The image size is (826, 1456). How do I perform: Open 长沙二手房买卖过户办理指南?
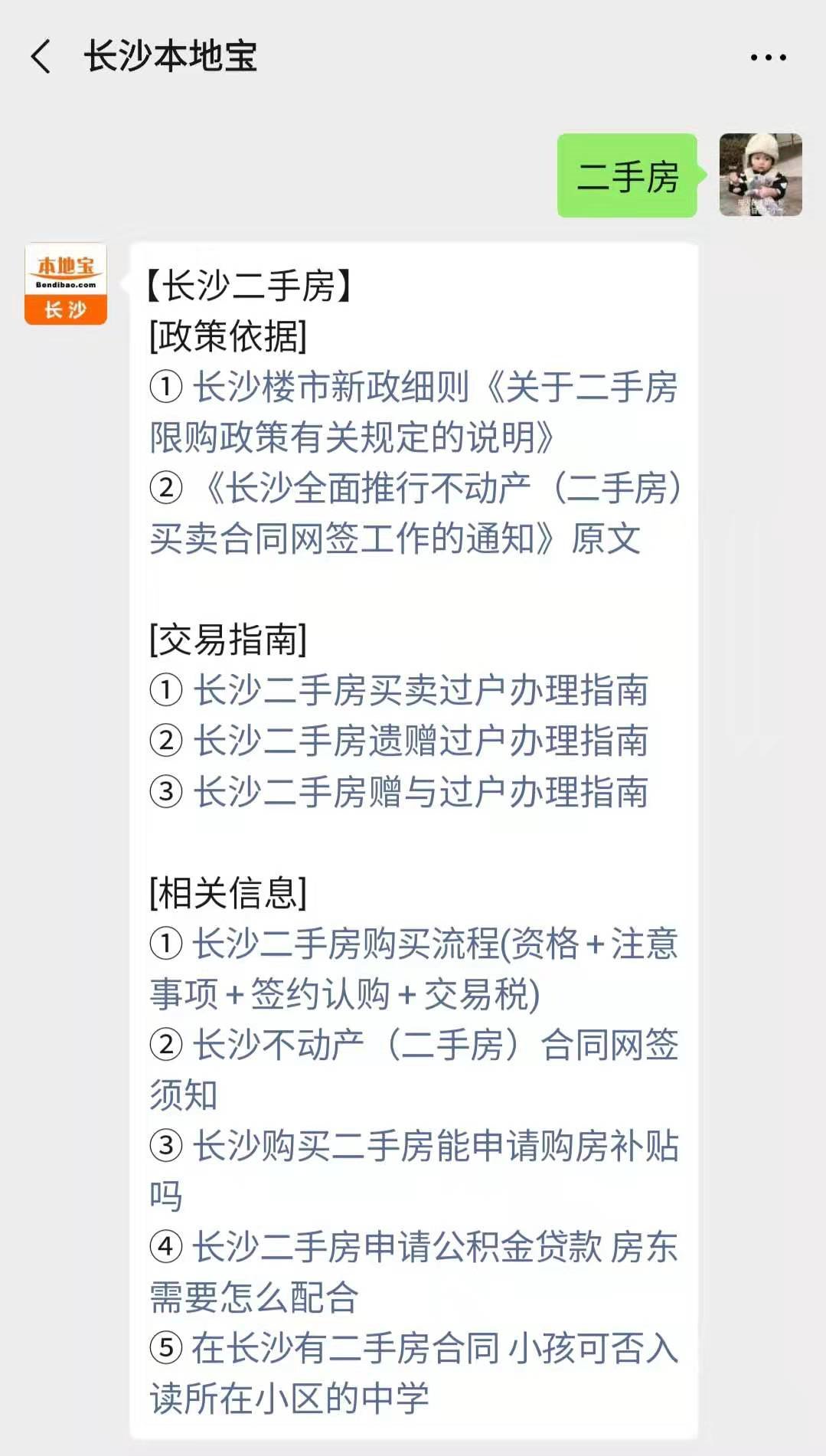(420, 690)
